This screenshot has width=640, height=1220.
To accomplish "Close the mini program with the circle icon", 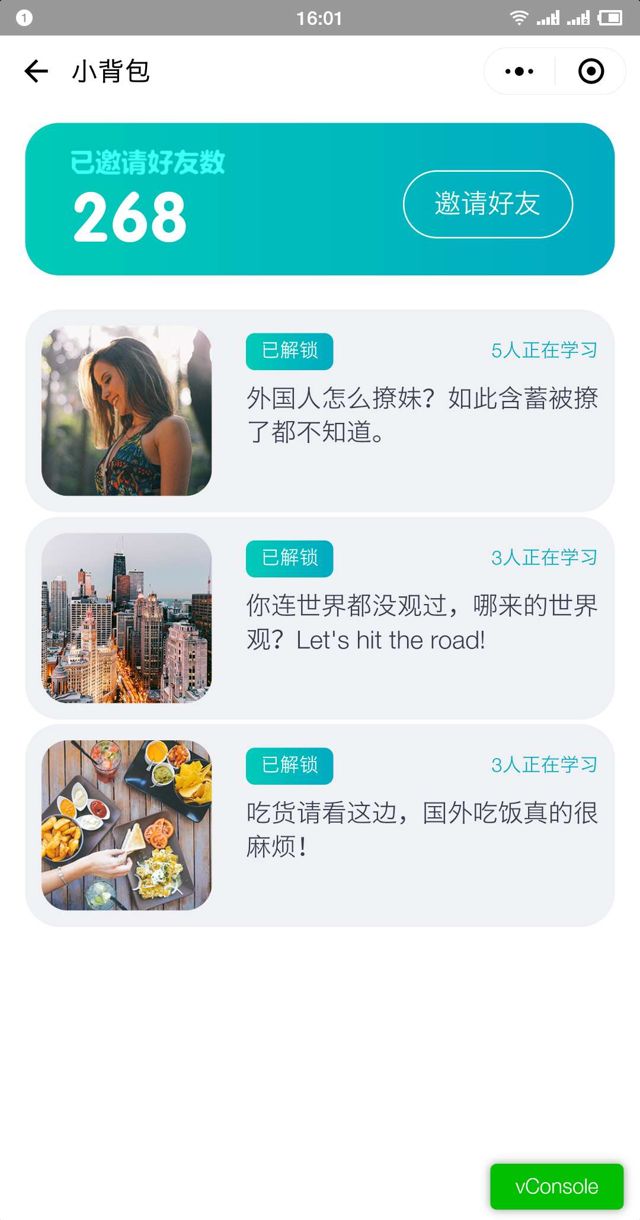I will coord(591,72).
